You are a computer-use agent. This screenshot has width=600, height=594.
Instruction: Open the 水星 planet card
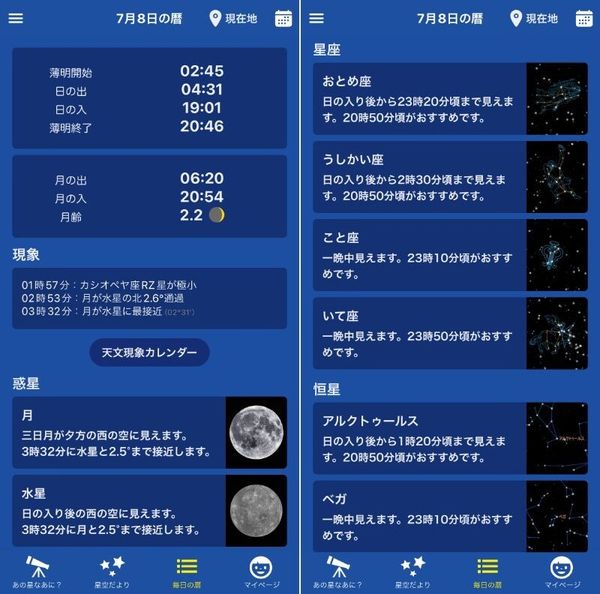[x=150, y=511]
